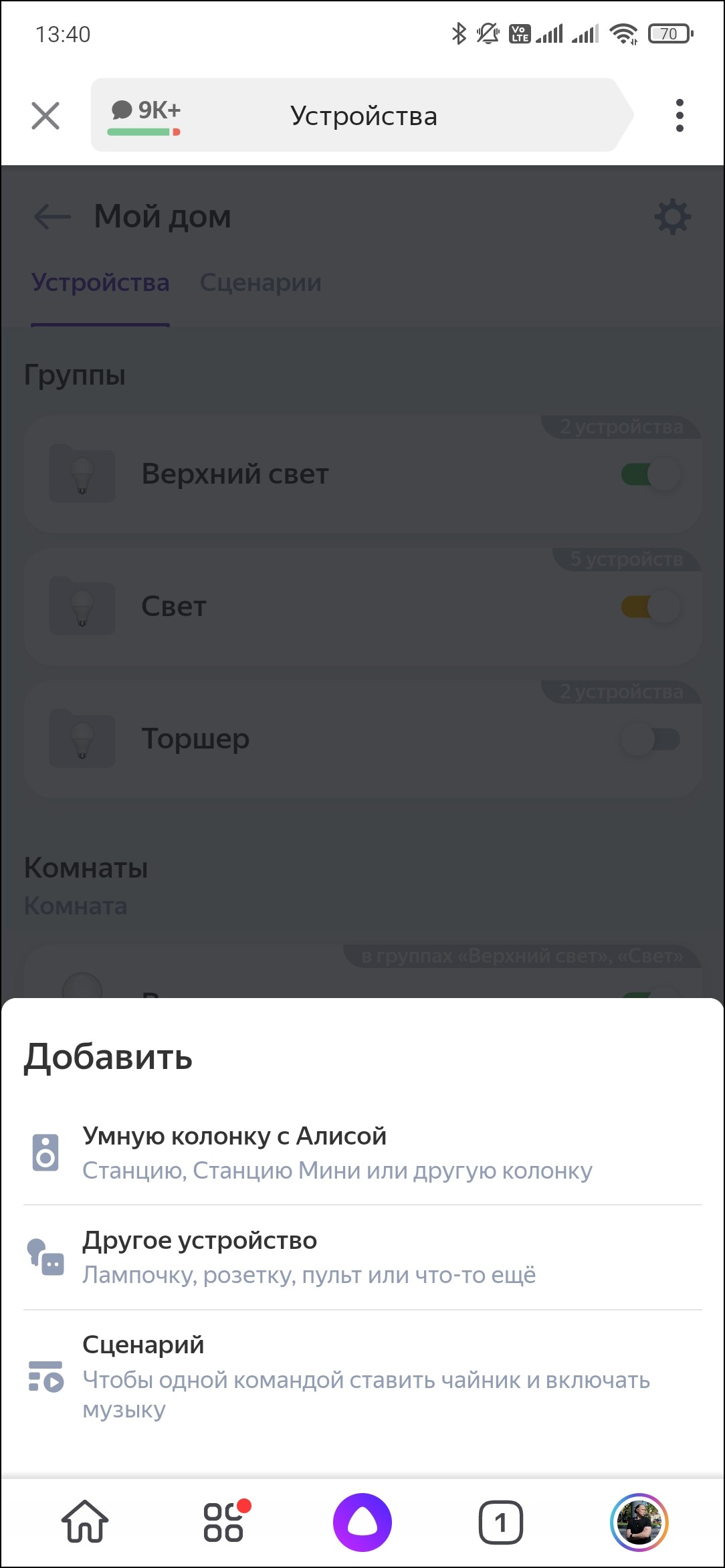
Task: Open the 9K+ reviews badge
Action: tap(145, 116)
